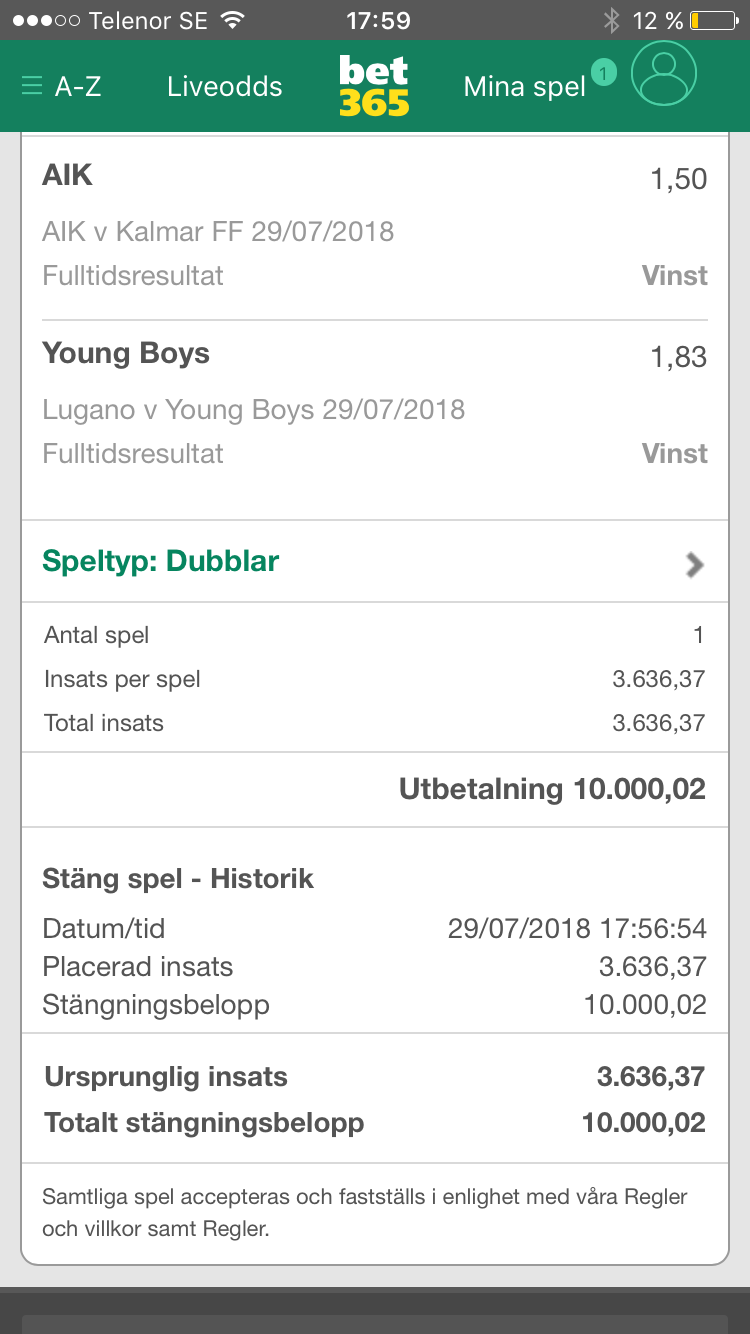Open the A-Z menu
Viewport: 750px width, 1334px height.
tap(61, 87)
